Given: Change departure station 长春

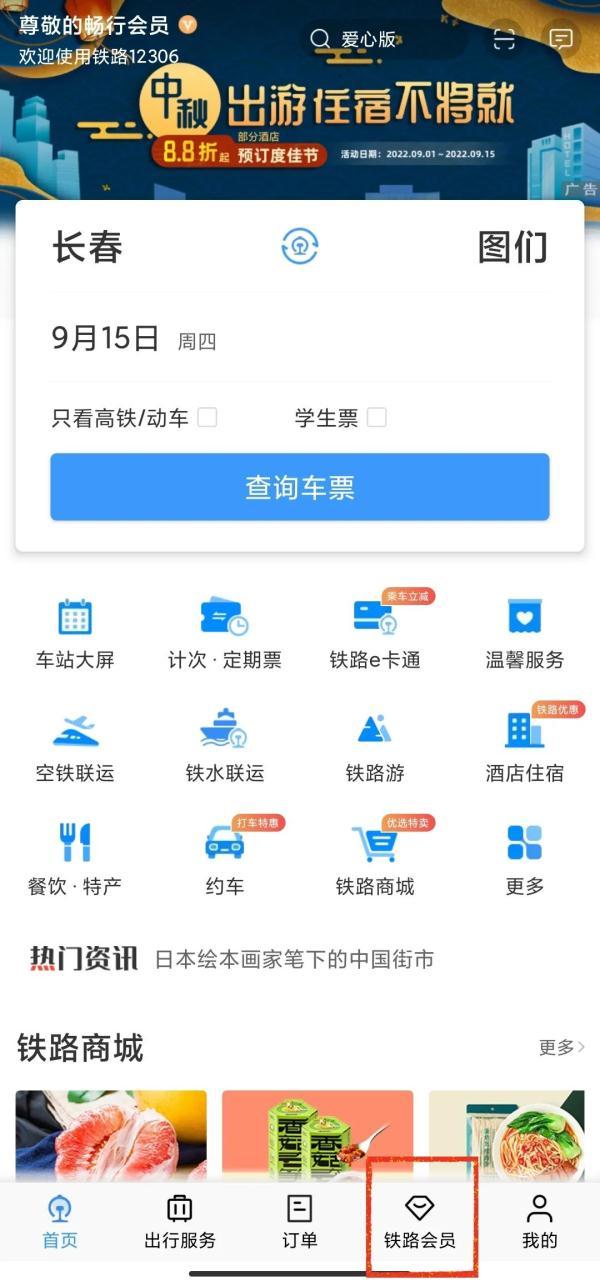Looking at the screenshot, I should click(88, 247).
